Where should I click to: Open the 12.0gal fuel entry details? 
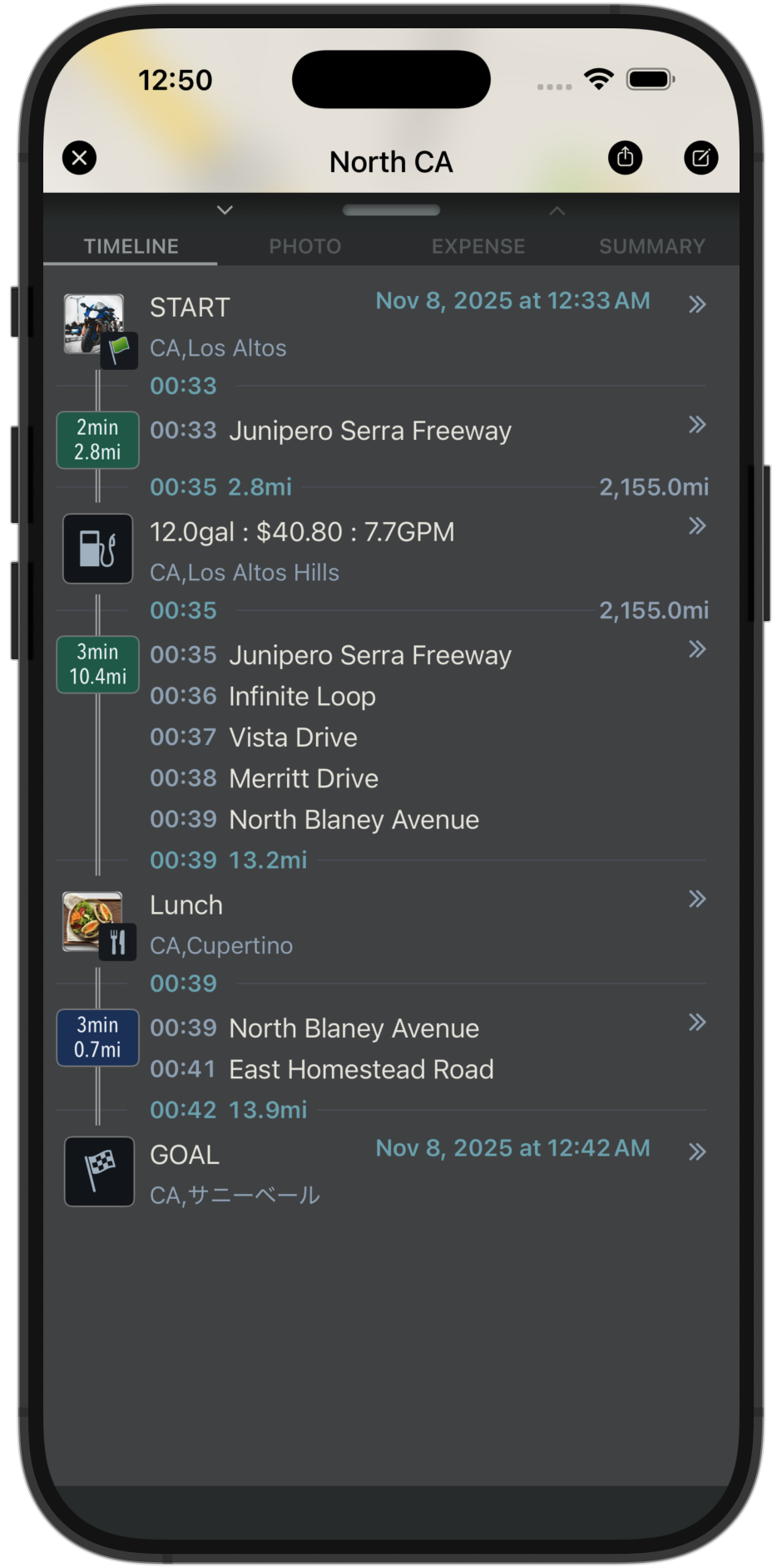coord(696,526)
